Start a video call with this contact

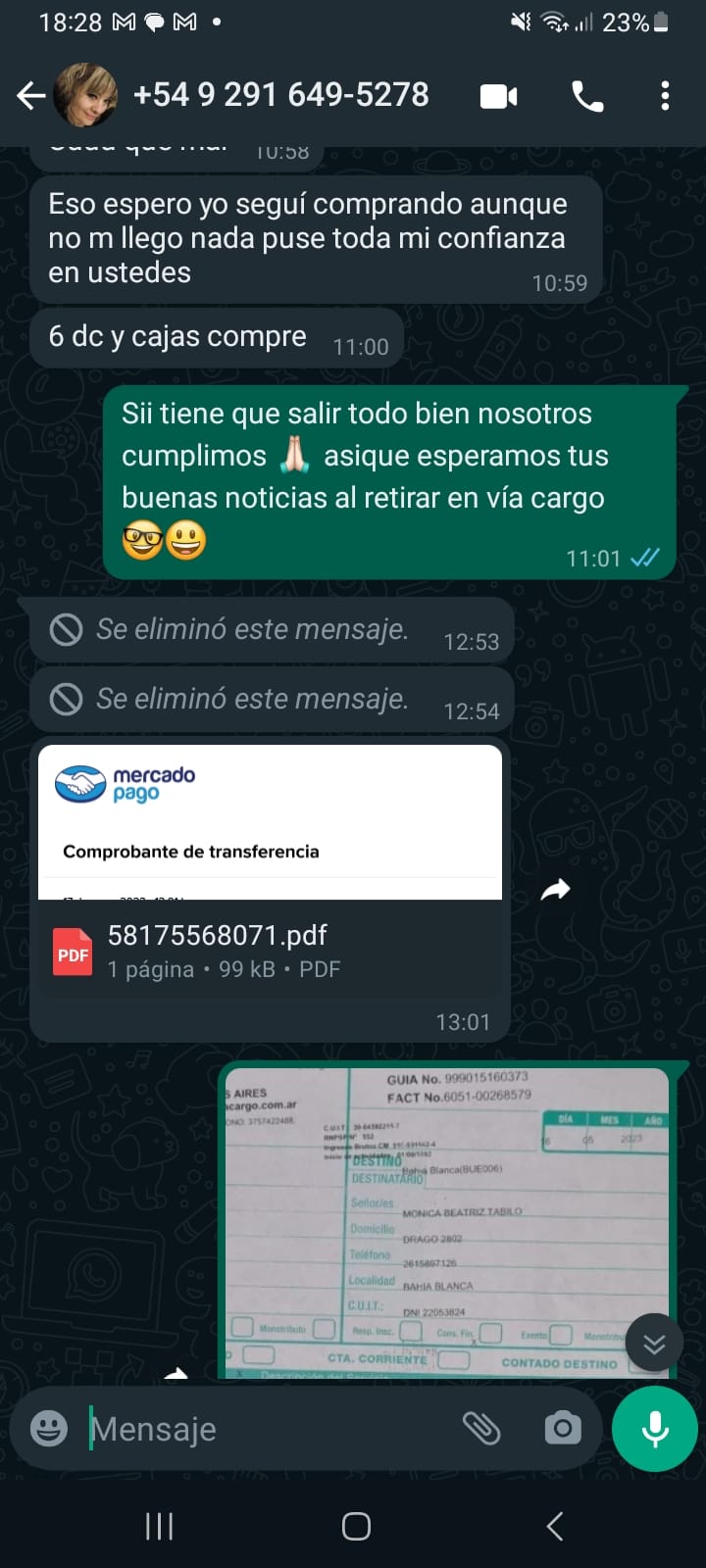pyautogui.click(x=498, y=96)
